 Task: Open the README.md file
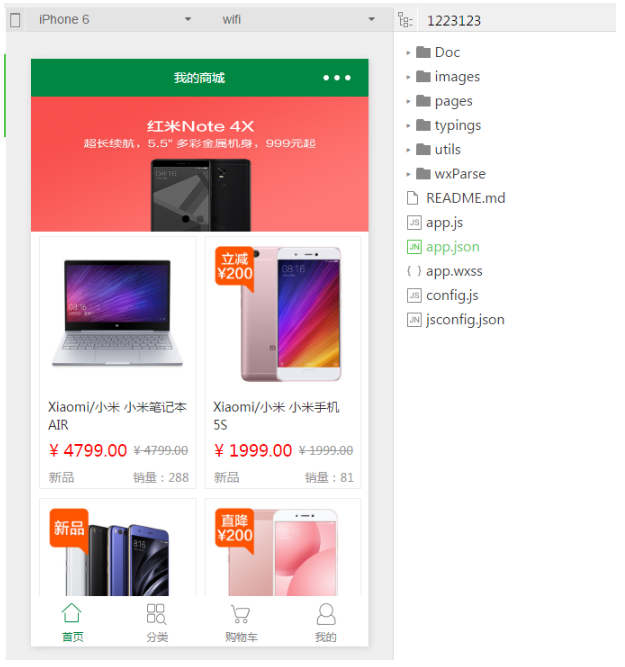[x=465, y=198]
